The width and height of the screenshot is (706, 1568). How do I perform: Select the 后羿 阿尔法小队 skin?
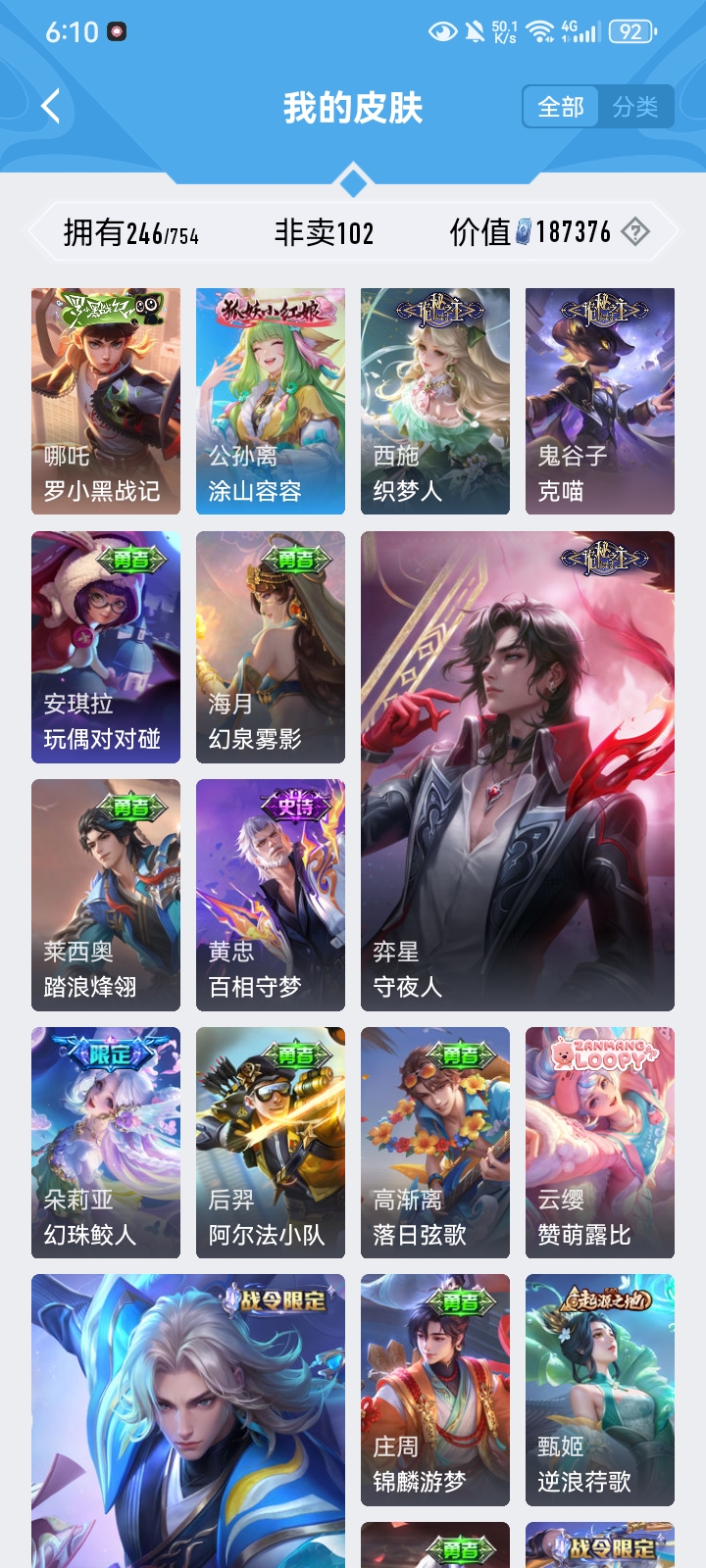271,1143
